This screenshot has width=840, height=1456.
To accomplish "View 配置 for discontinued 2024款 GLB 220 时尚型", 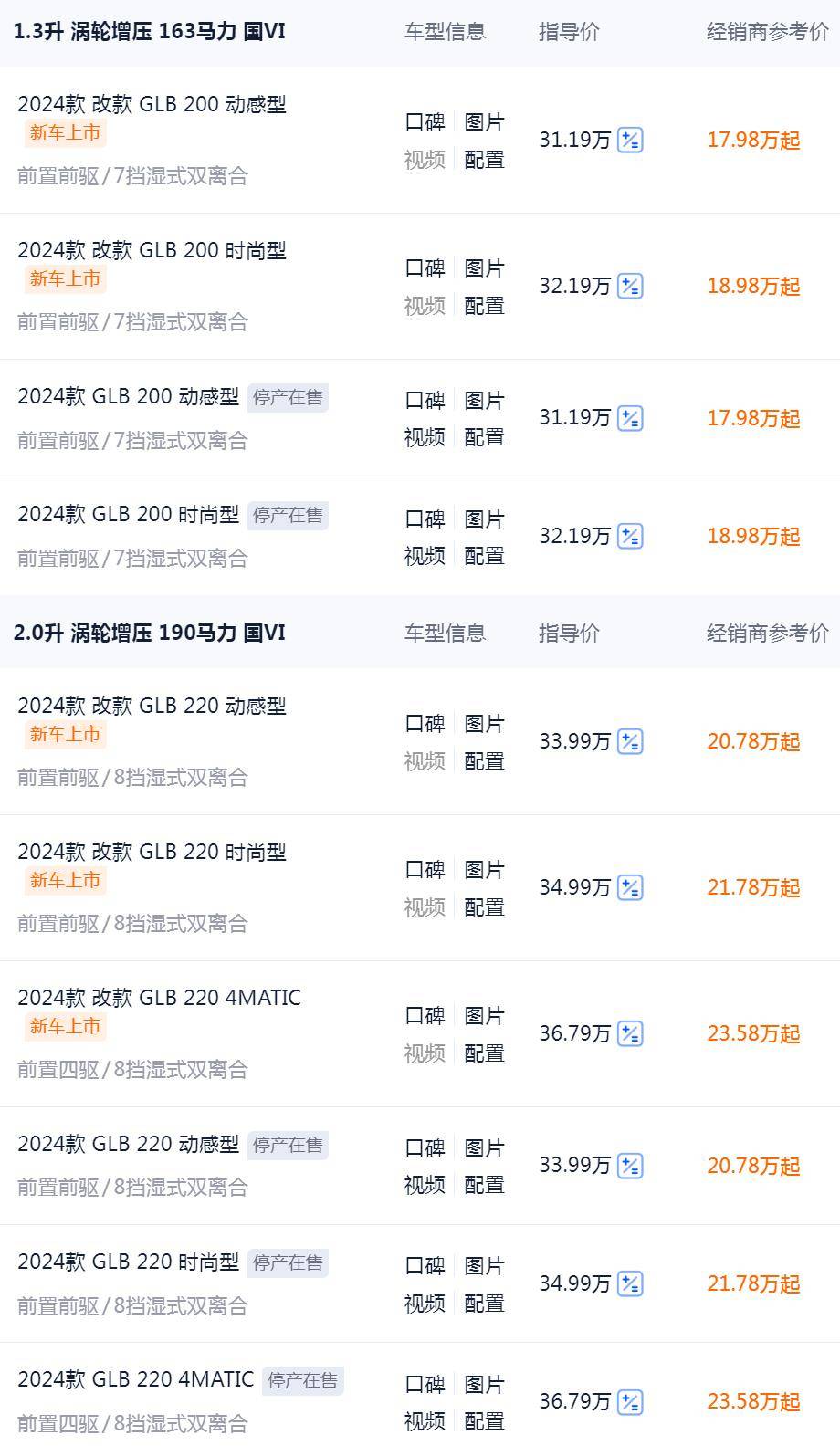I will point(484,1303).
